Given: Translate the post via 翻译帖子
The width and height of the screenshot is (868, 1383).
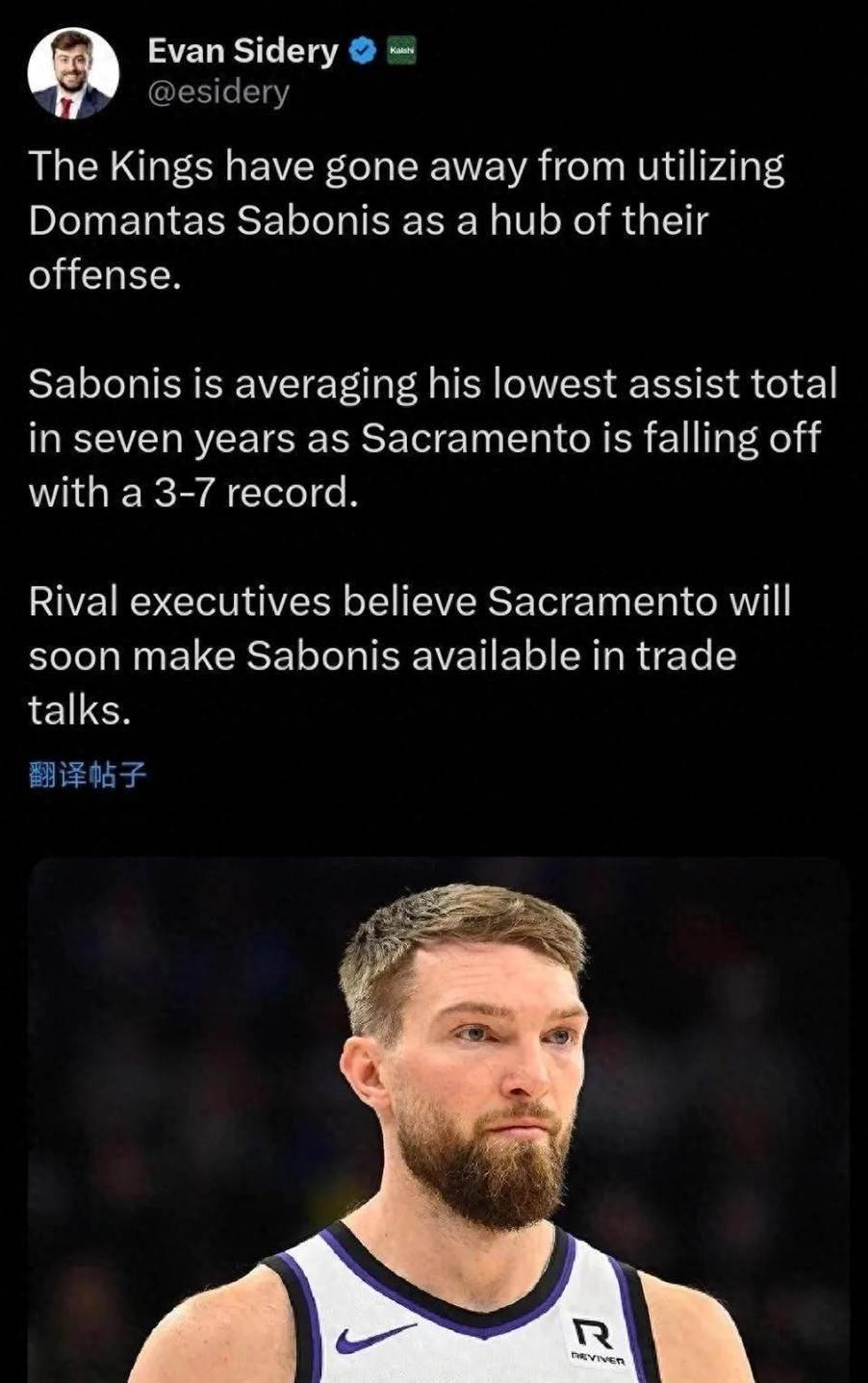Looking at the screenshot, I should point(89,774).
